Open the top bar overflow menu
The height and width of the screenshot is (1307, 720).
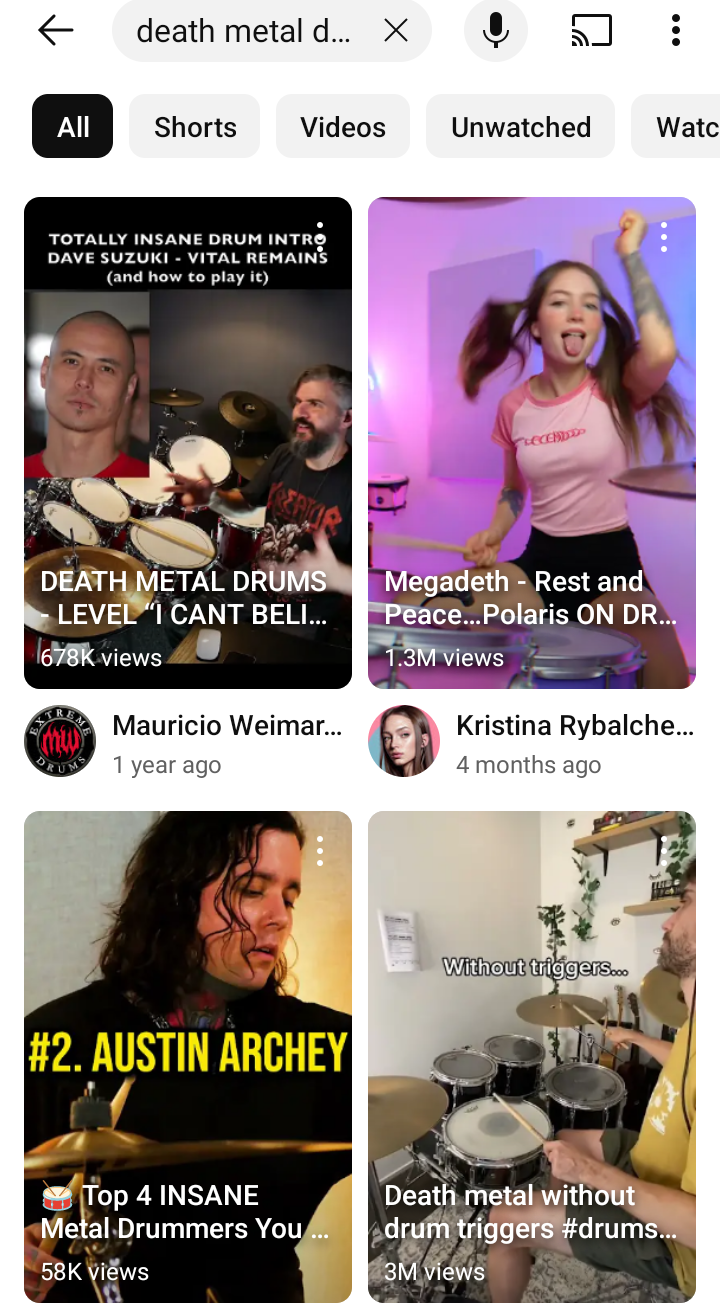tap(676, 31)
